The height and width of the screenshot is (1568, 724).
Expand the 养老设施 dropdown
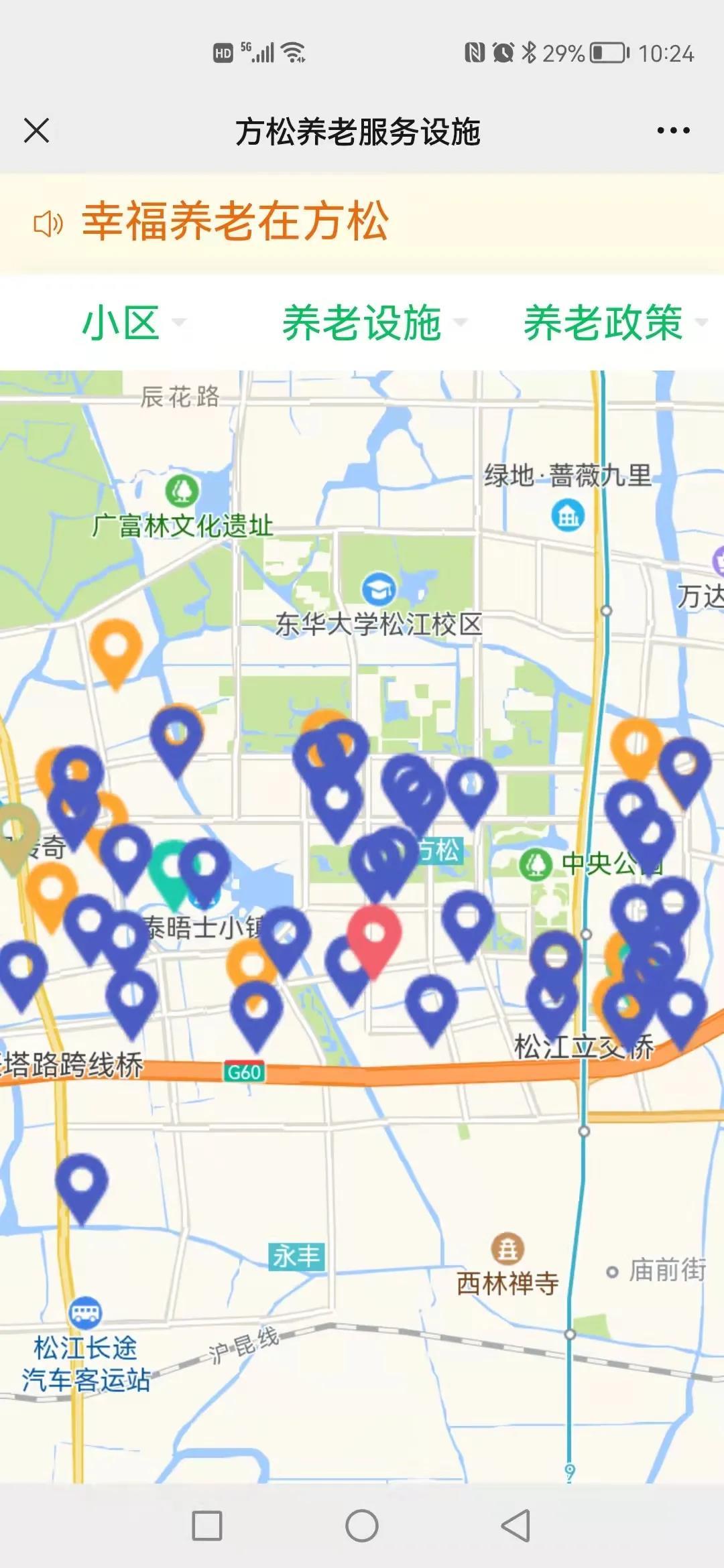(x=373, y=322)
